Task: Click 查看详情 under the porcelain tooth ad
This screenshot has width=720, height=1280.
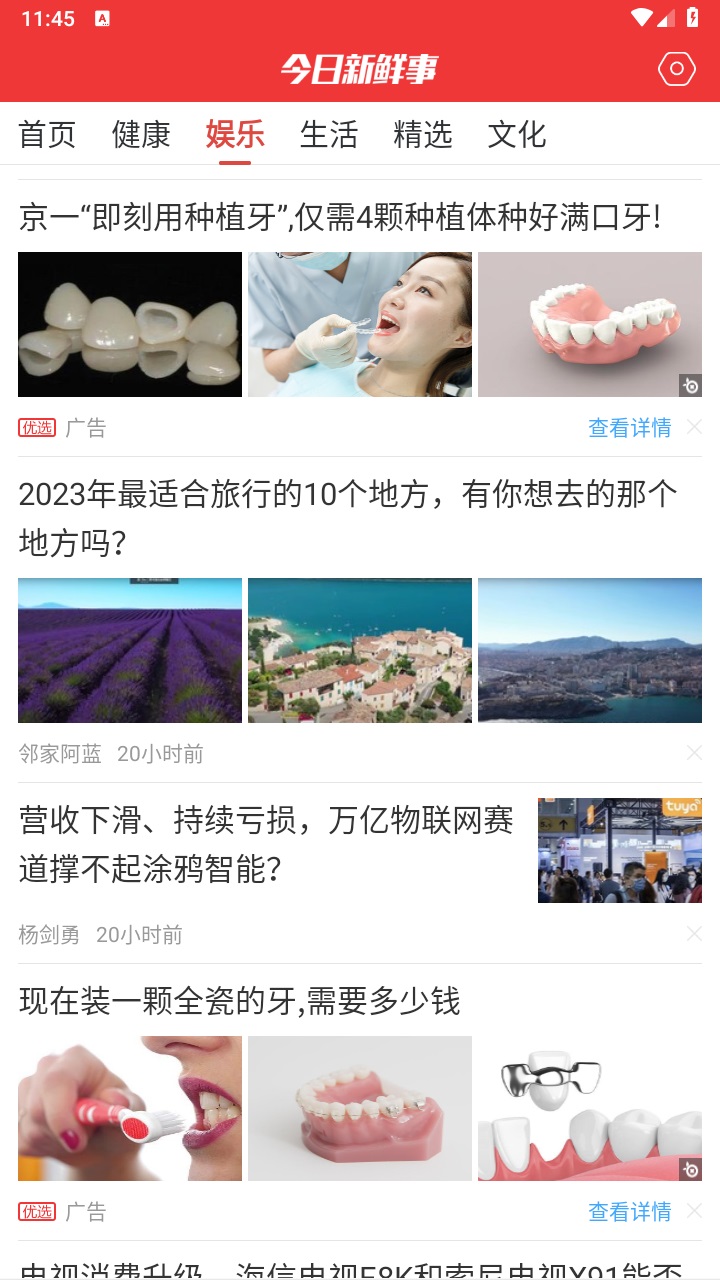Action: 628,1211
